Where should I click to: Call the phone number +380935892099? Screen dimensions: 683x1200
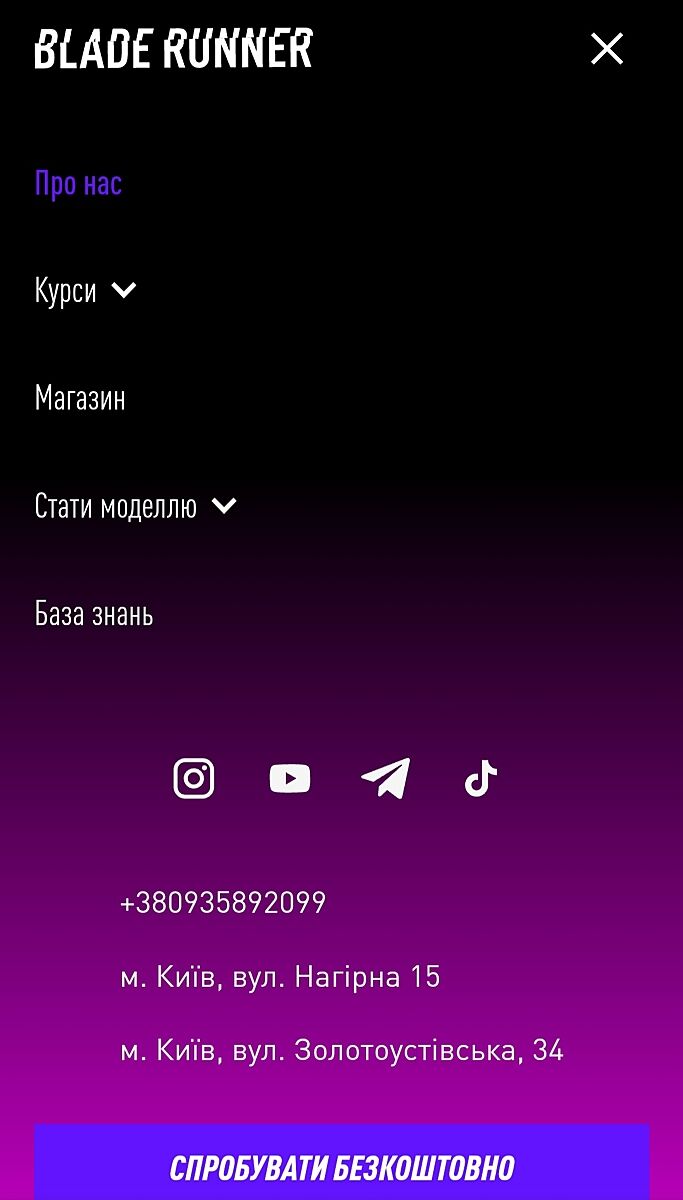pyautogui.click(x=223, y=903)
